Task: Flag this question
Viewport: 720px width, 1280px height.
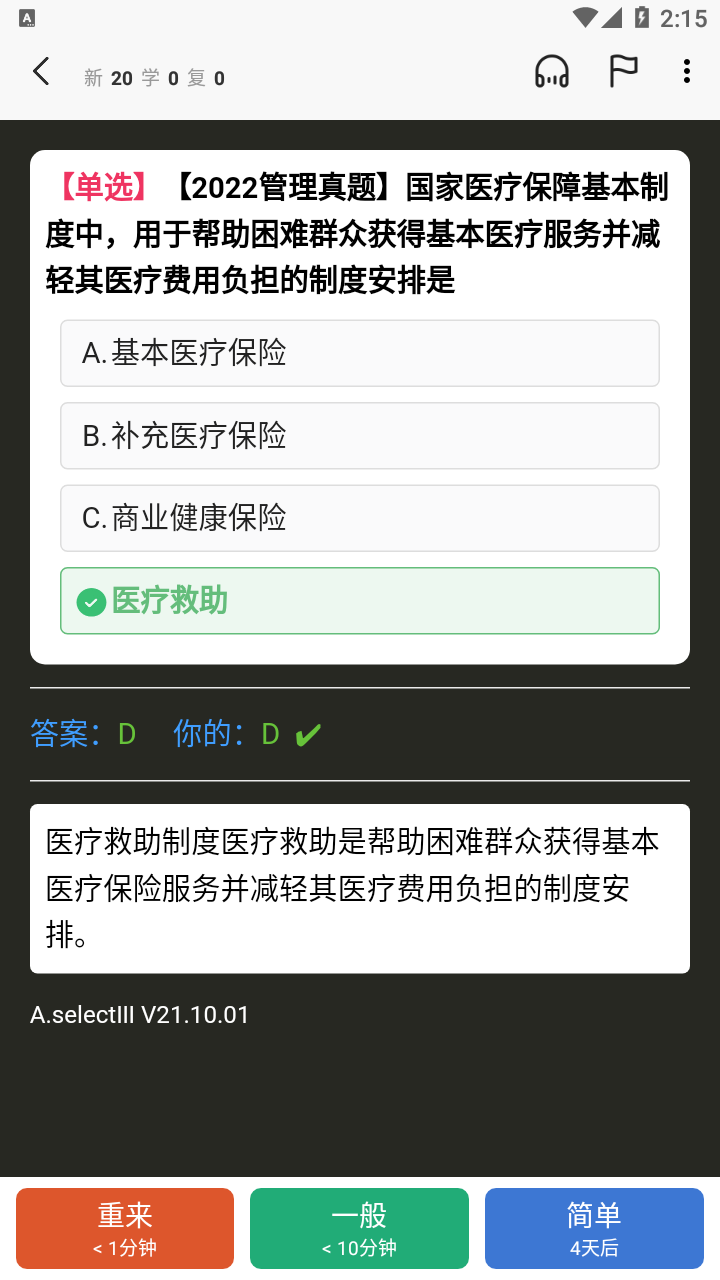Action: click(x=623, y=72)
